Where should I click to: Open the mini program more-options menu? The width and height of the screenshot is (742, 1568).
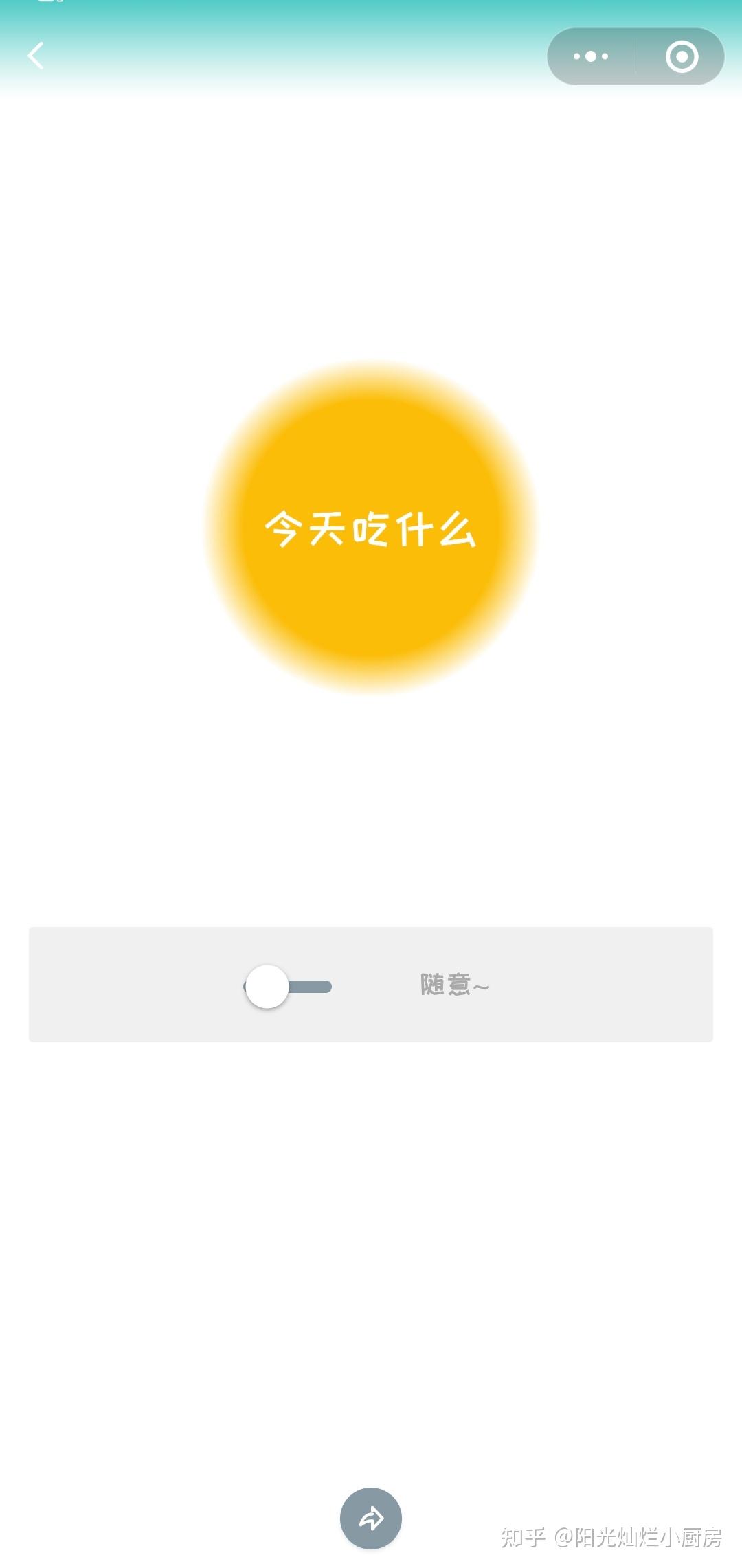click(x=591, y=56)
